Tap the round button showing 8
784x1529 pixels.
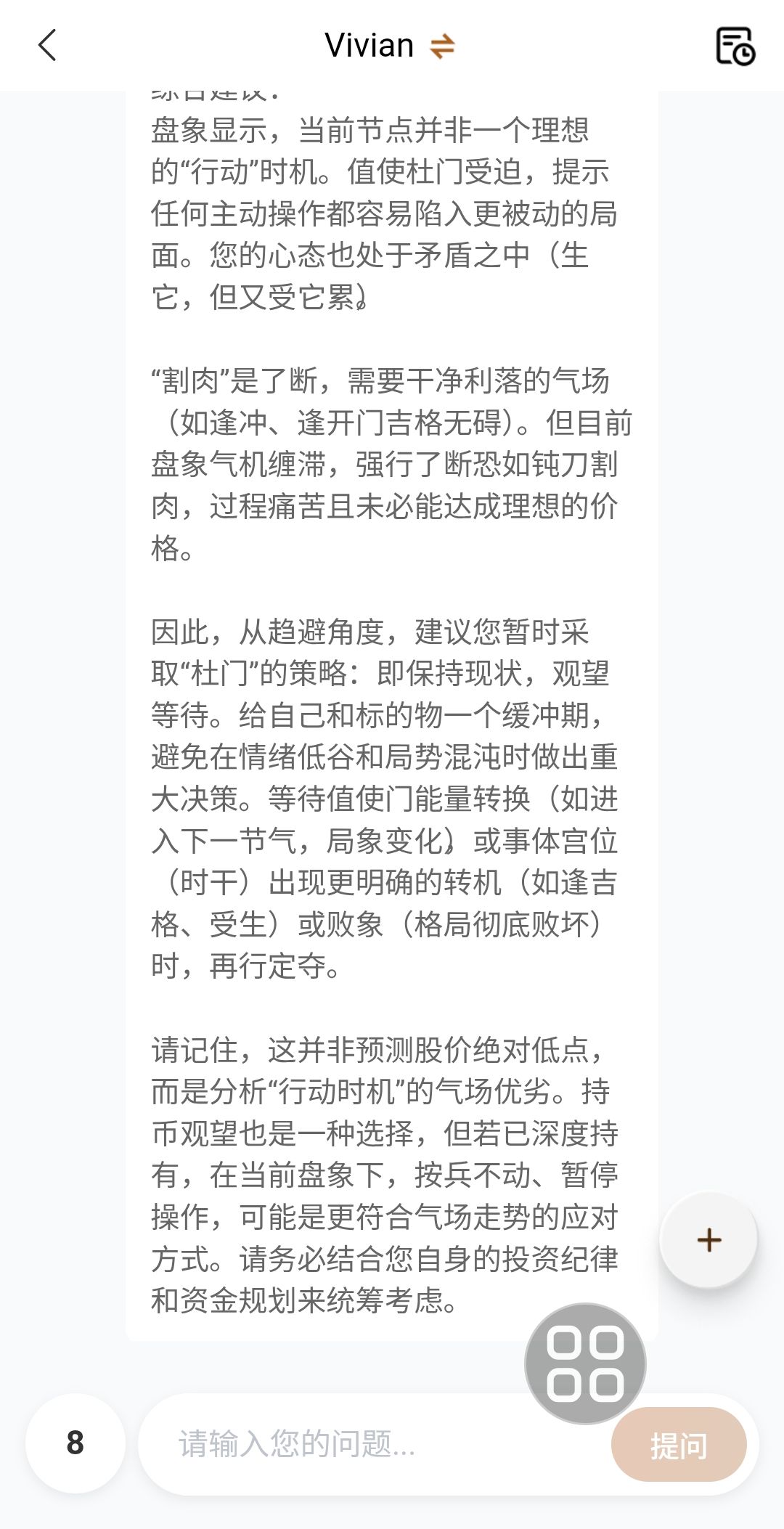coord(75,1443)
